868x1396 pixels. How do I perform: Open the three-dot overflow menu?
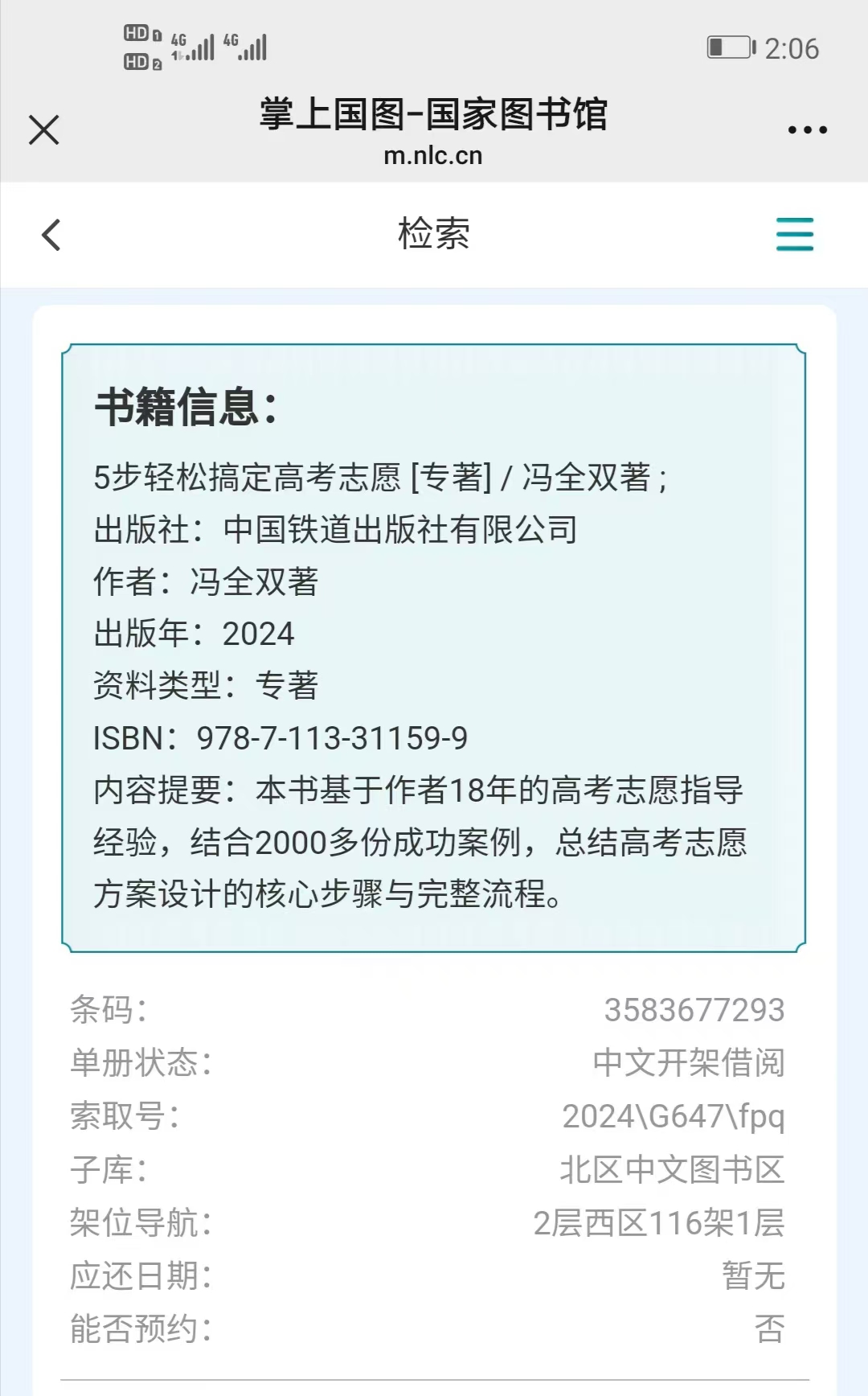tap(807, 129)
